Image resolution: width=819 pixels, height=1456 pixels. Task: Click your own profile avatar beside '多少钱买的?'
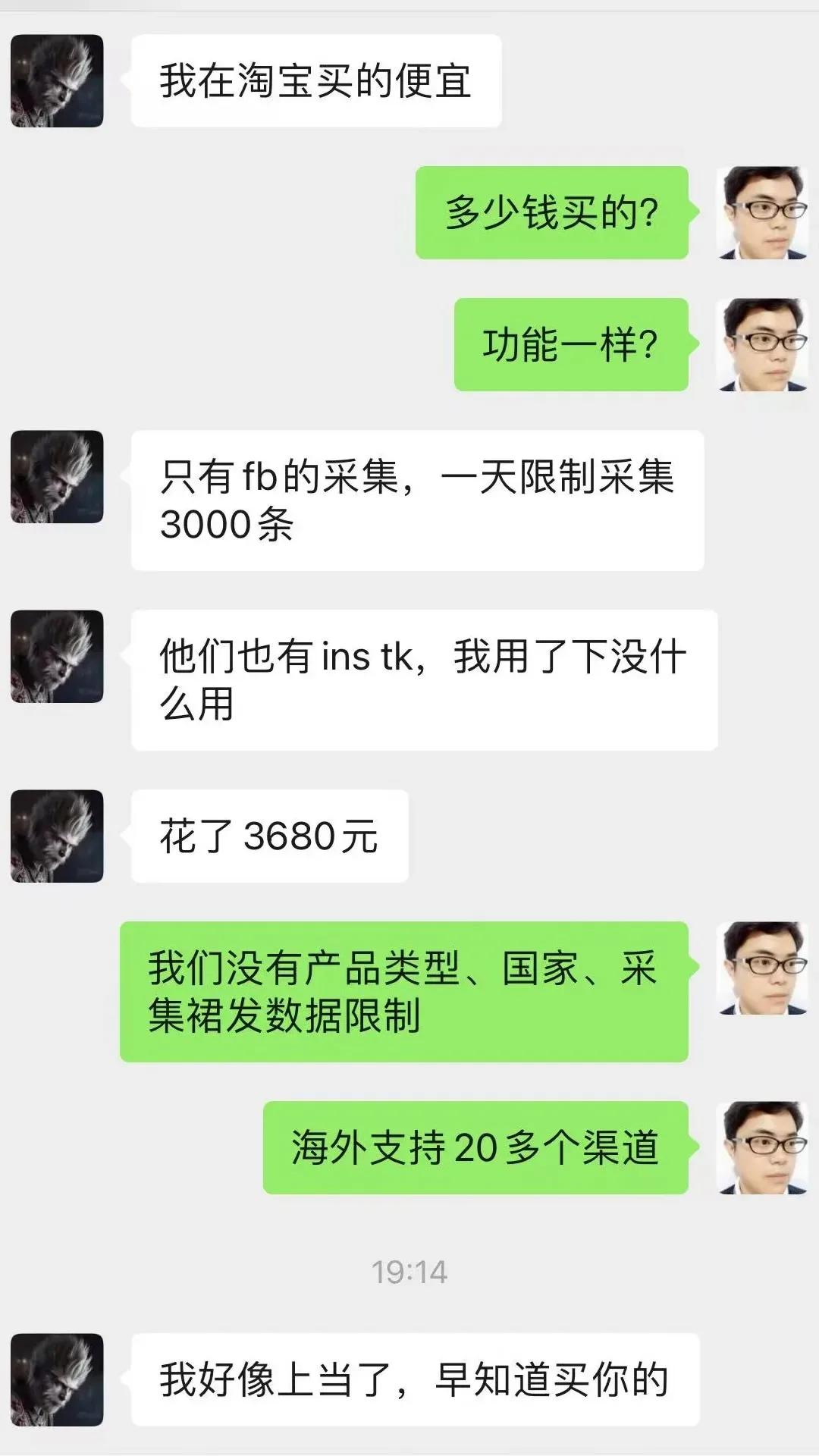(x=762, y=213)
